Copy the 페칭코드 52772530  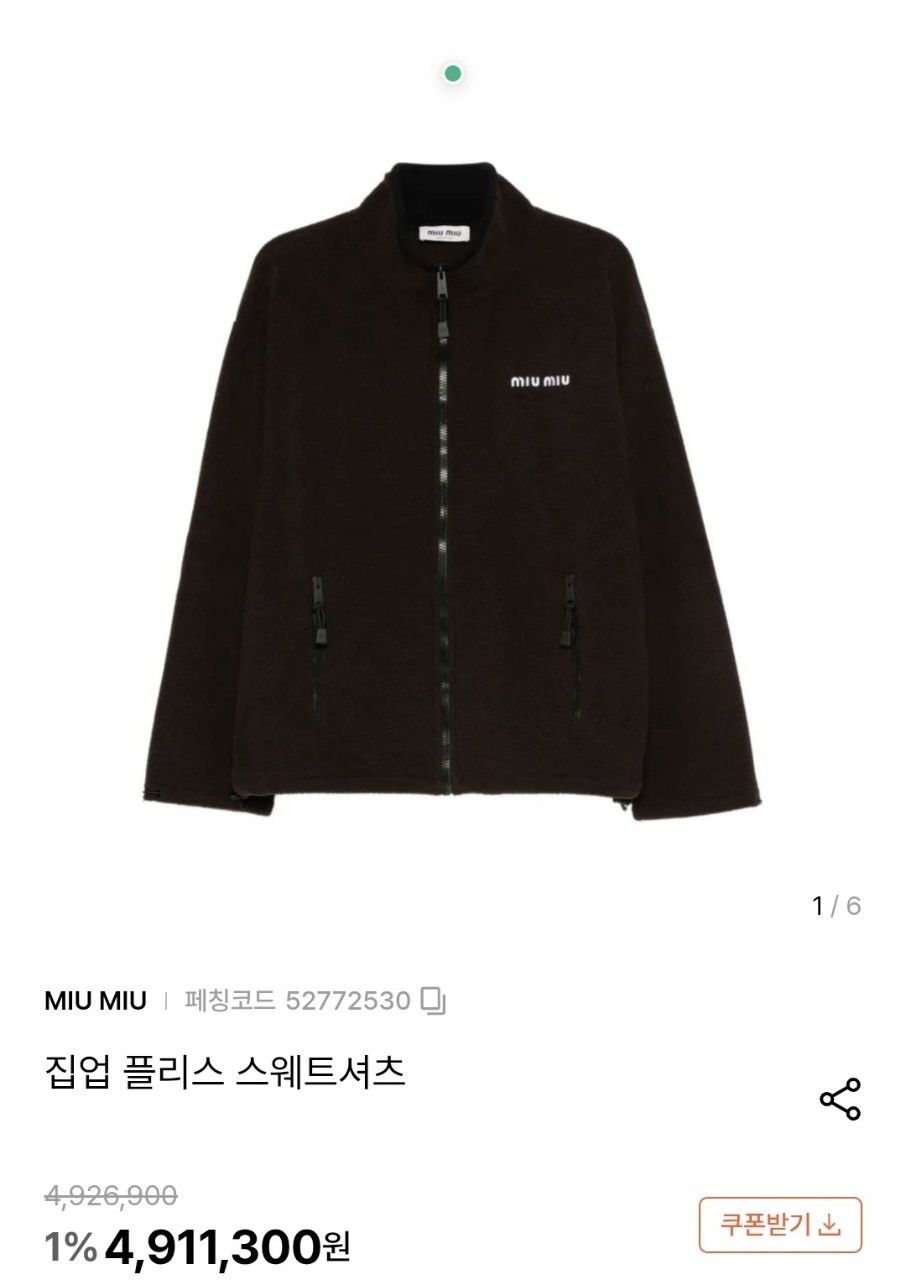(433, 1001)
